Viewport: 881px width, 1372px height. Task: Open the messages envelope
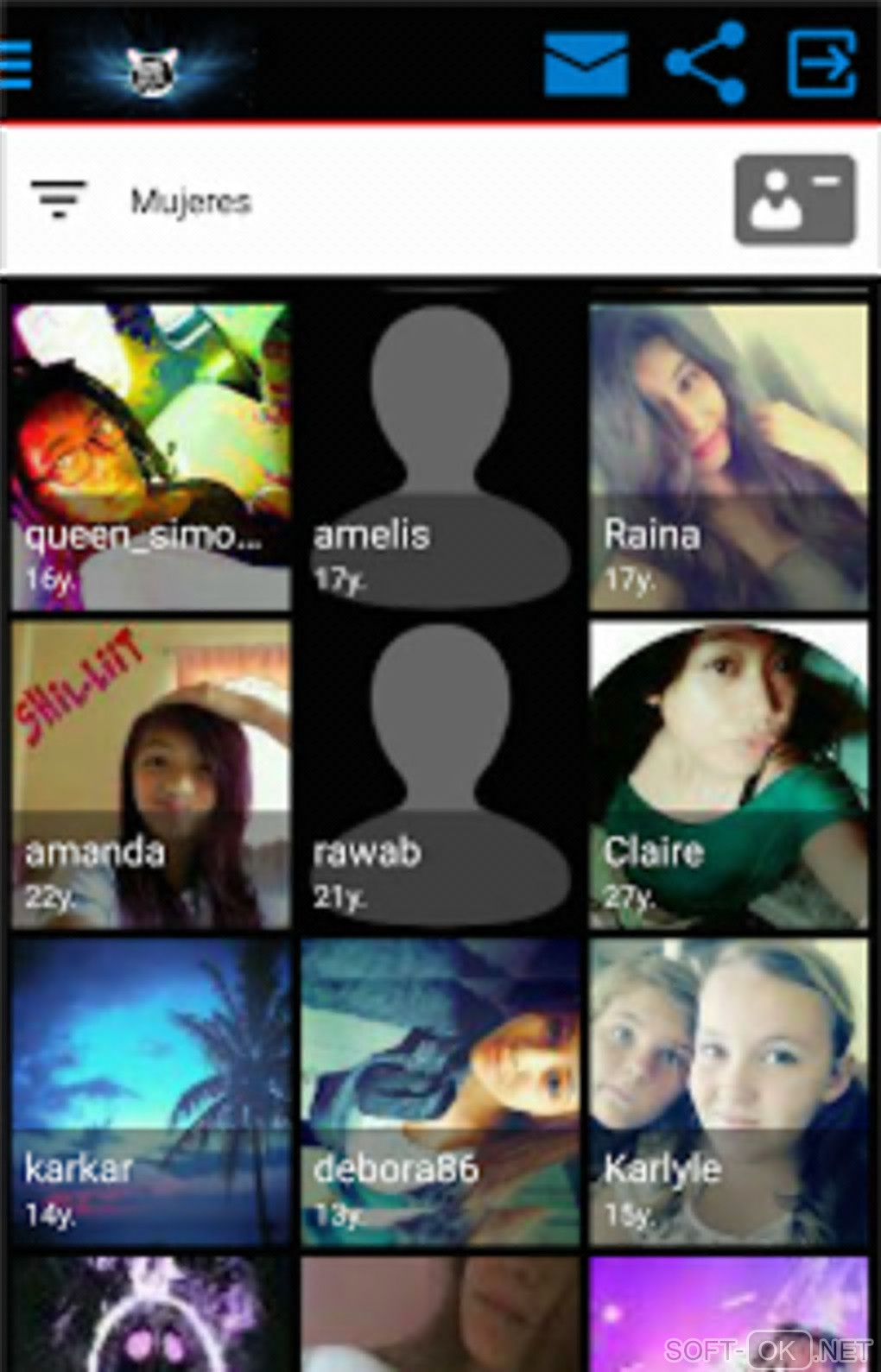pos(586,64)
